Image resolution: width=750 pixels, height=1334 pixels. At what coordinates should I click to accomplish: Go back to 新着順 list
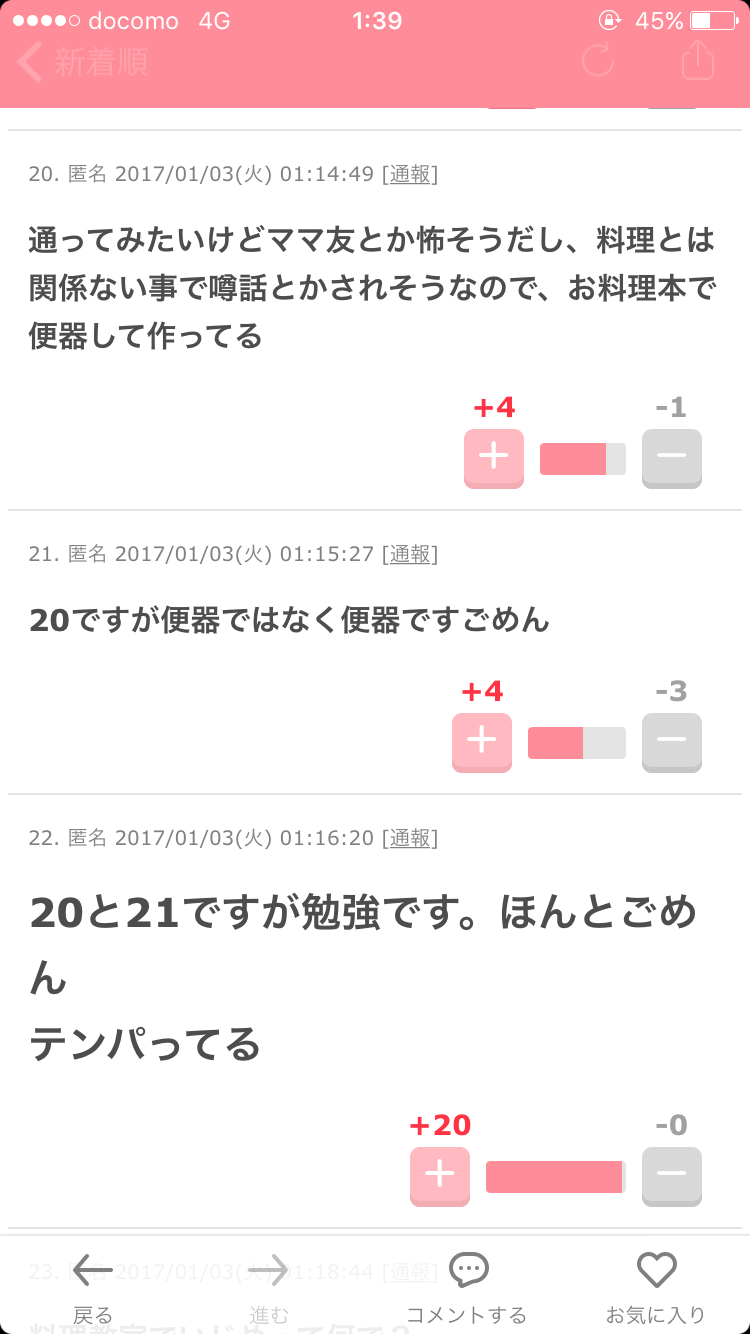[83, 62]
